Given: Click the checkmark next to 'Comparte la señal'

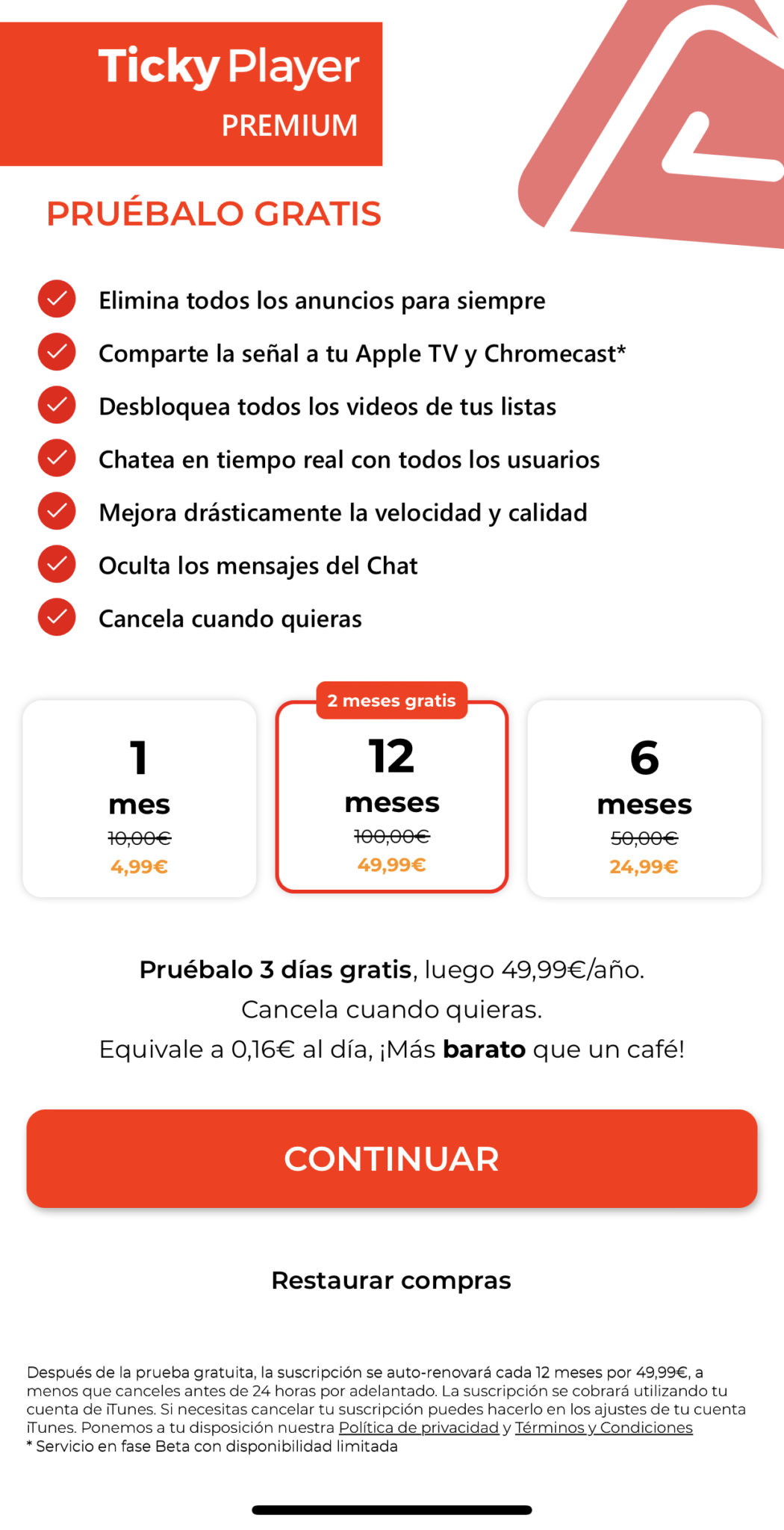Looking at the screenshot, I should [56, 353].
